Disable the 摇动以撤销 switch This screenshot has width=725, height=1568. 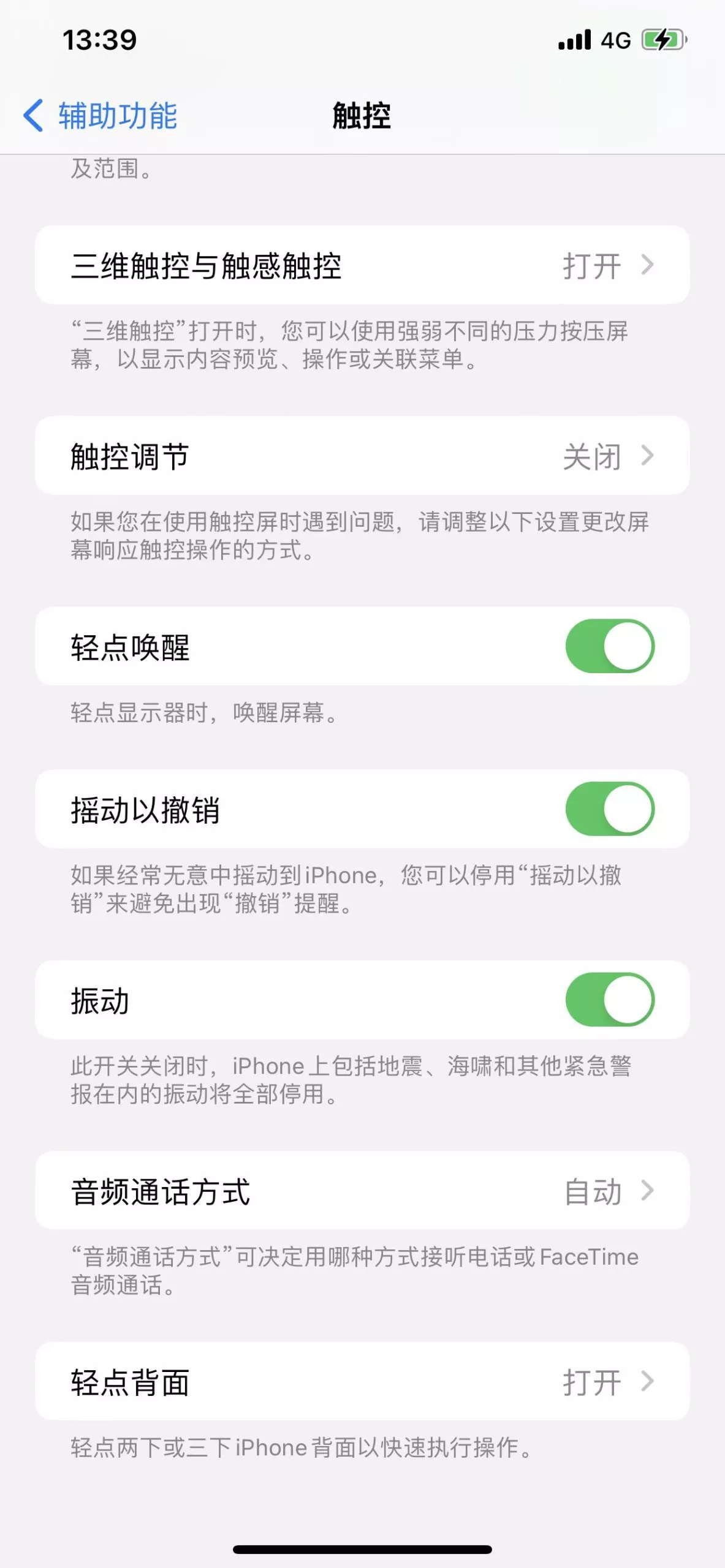(x=610, y=809)
